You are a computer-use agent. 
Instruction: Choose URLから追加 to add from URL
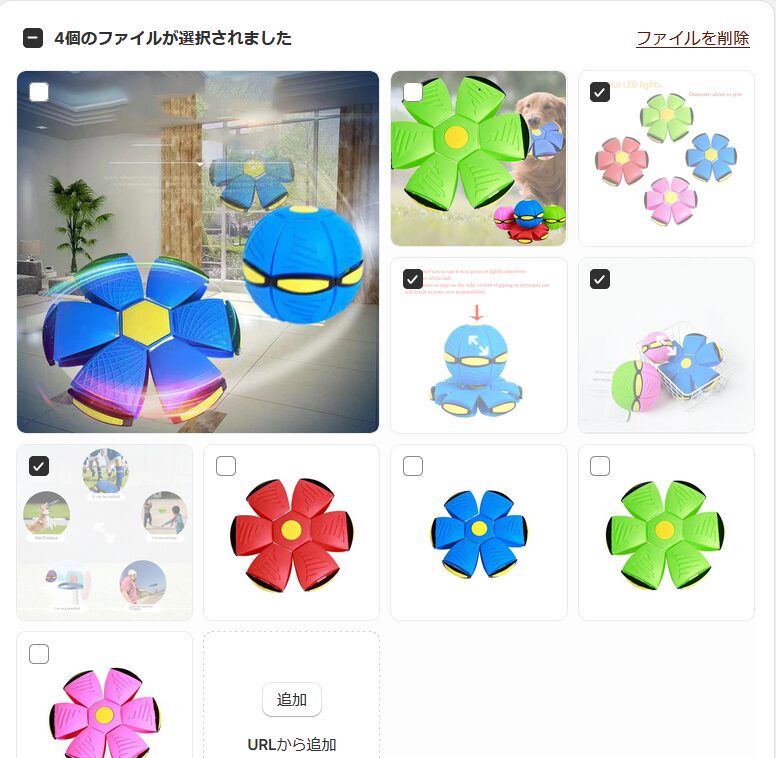pos(291,744)
